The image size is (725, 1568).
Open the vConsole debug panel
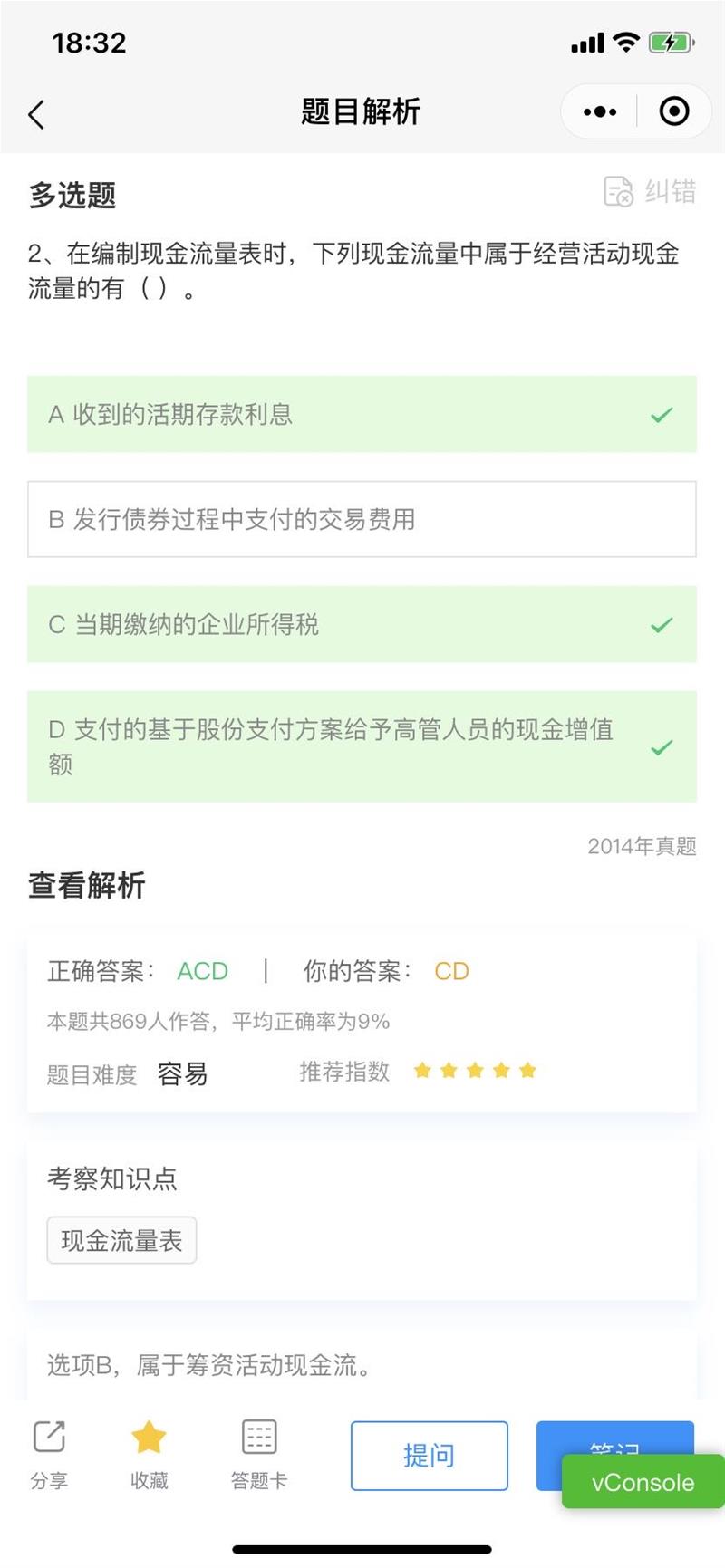pyautogui.click(x=643, y=1482)
